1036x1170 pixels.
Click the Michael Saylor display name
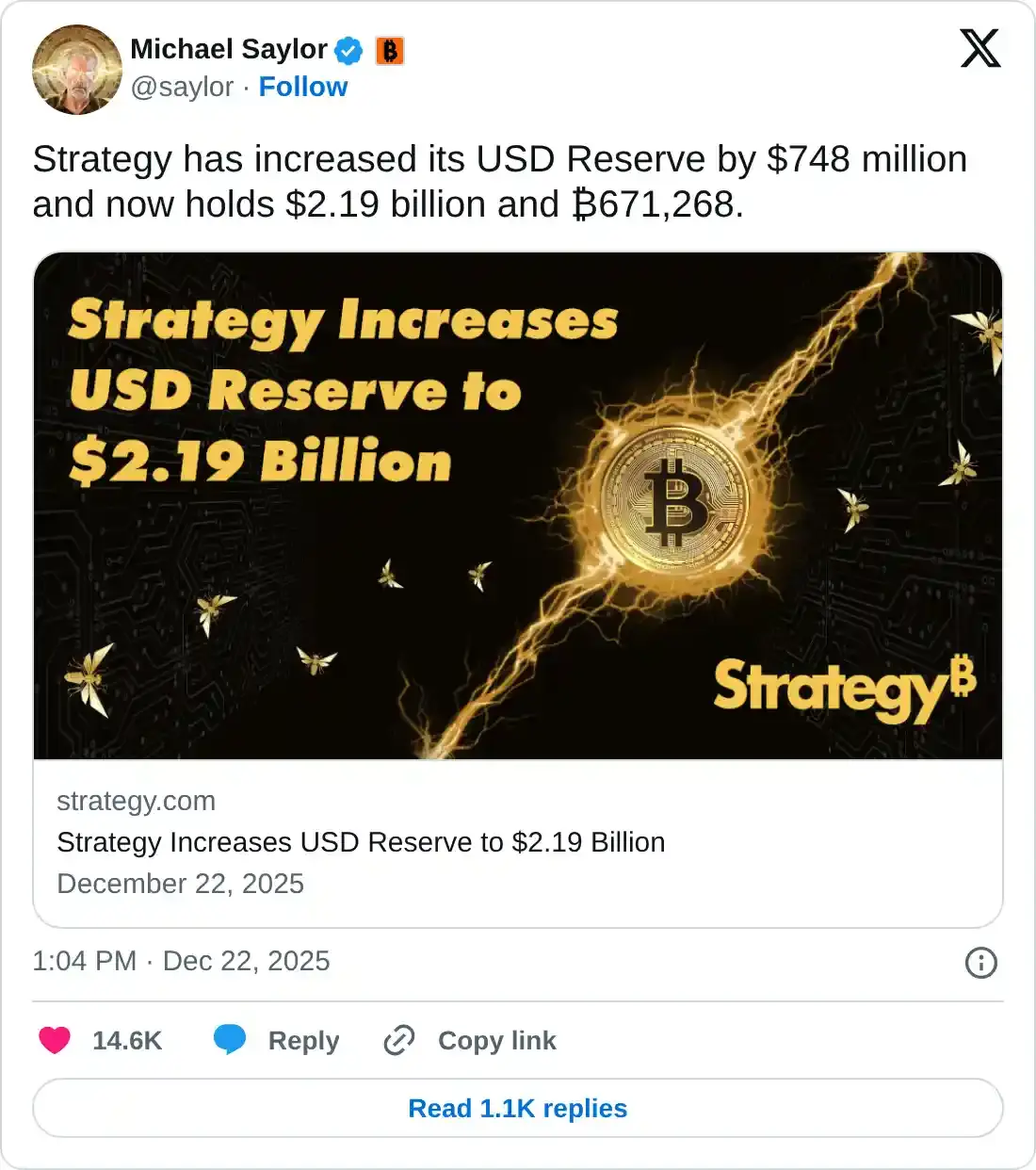pos(231,50)
